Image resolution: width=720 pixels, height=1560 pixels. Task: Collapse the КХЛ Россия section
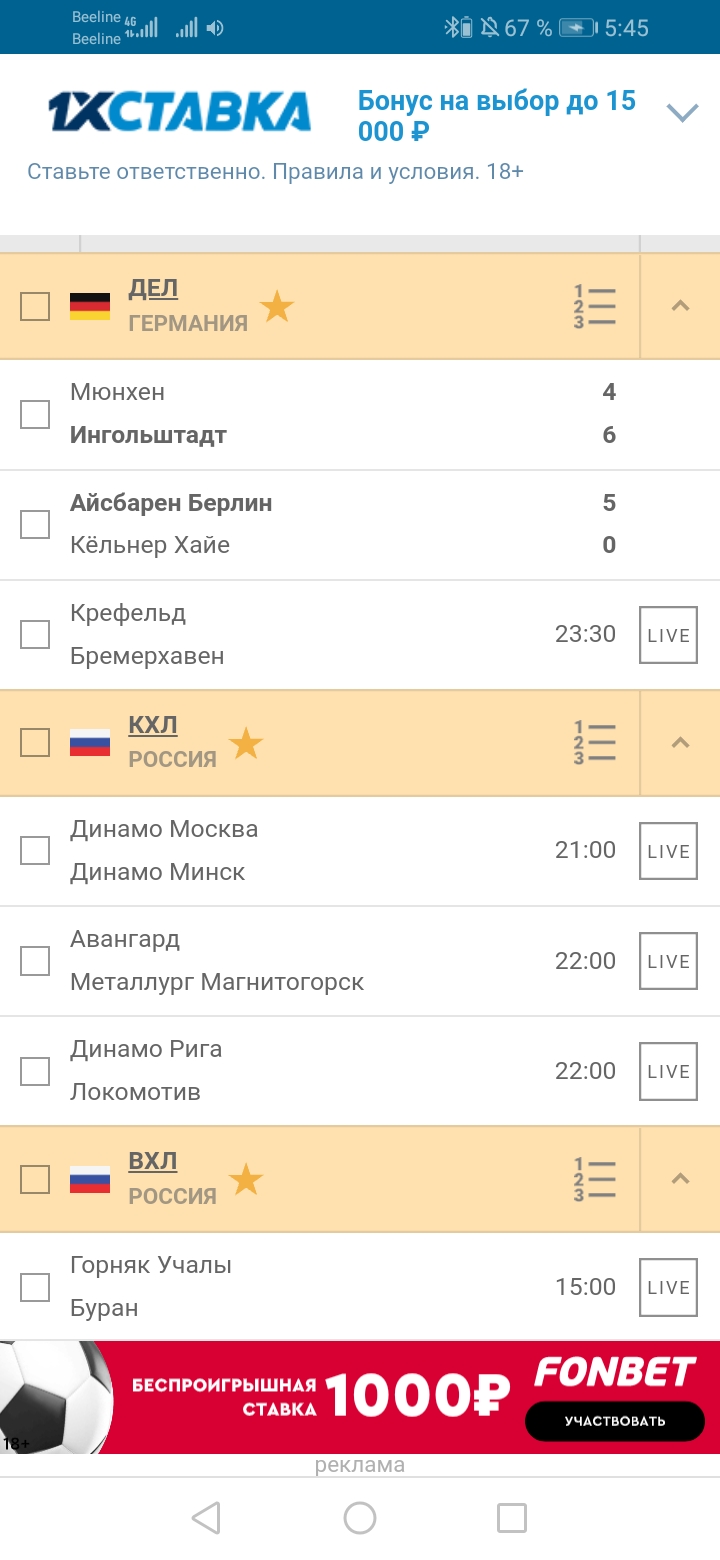click(x=680, y=743)
